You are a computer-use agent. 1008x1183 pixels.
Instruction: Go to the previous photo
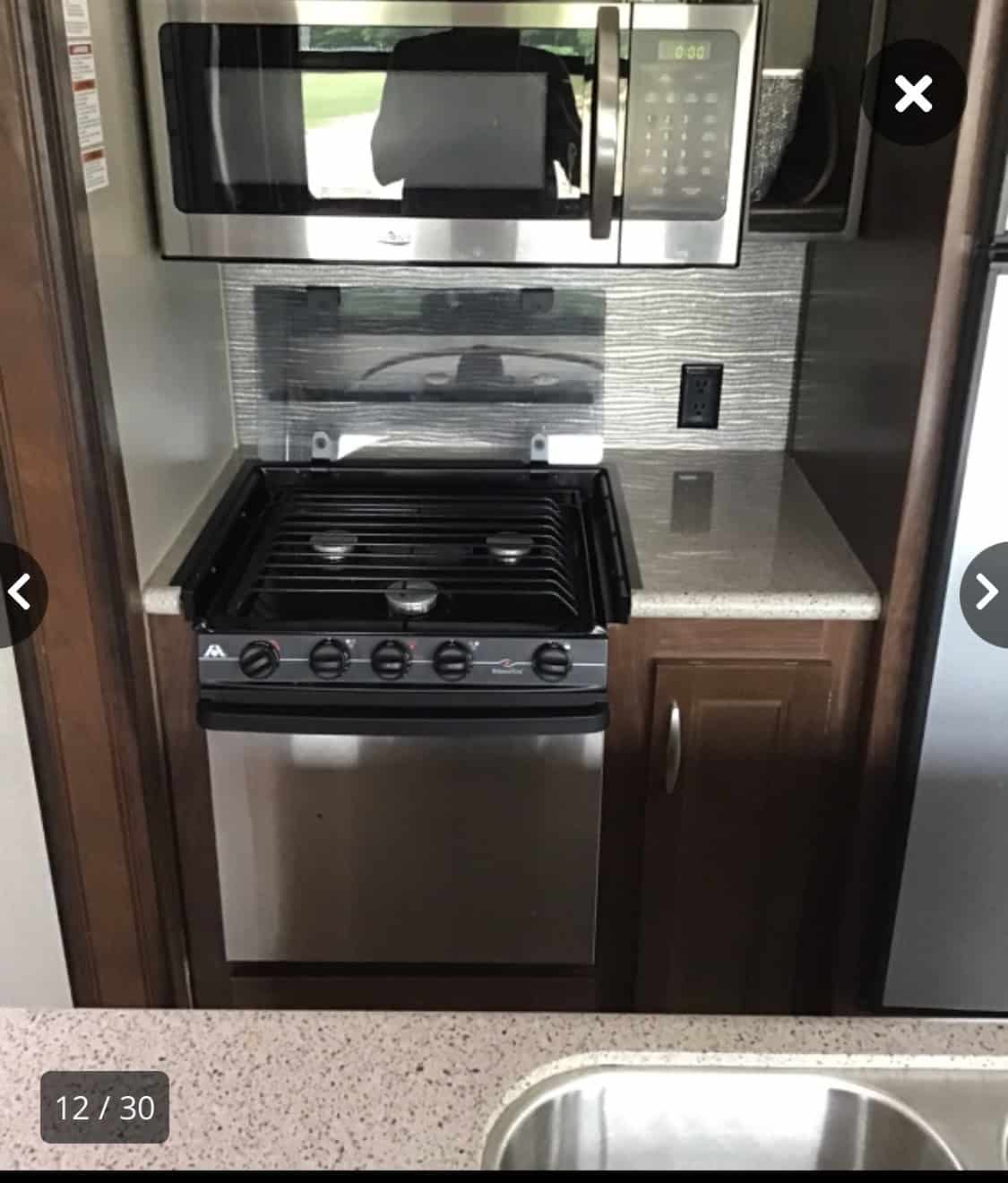20,592
